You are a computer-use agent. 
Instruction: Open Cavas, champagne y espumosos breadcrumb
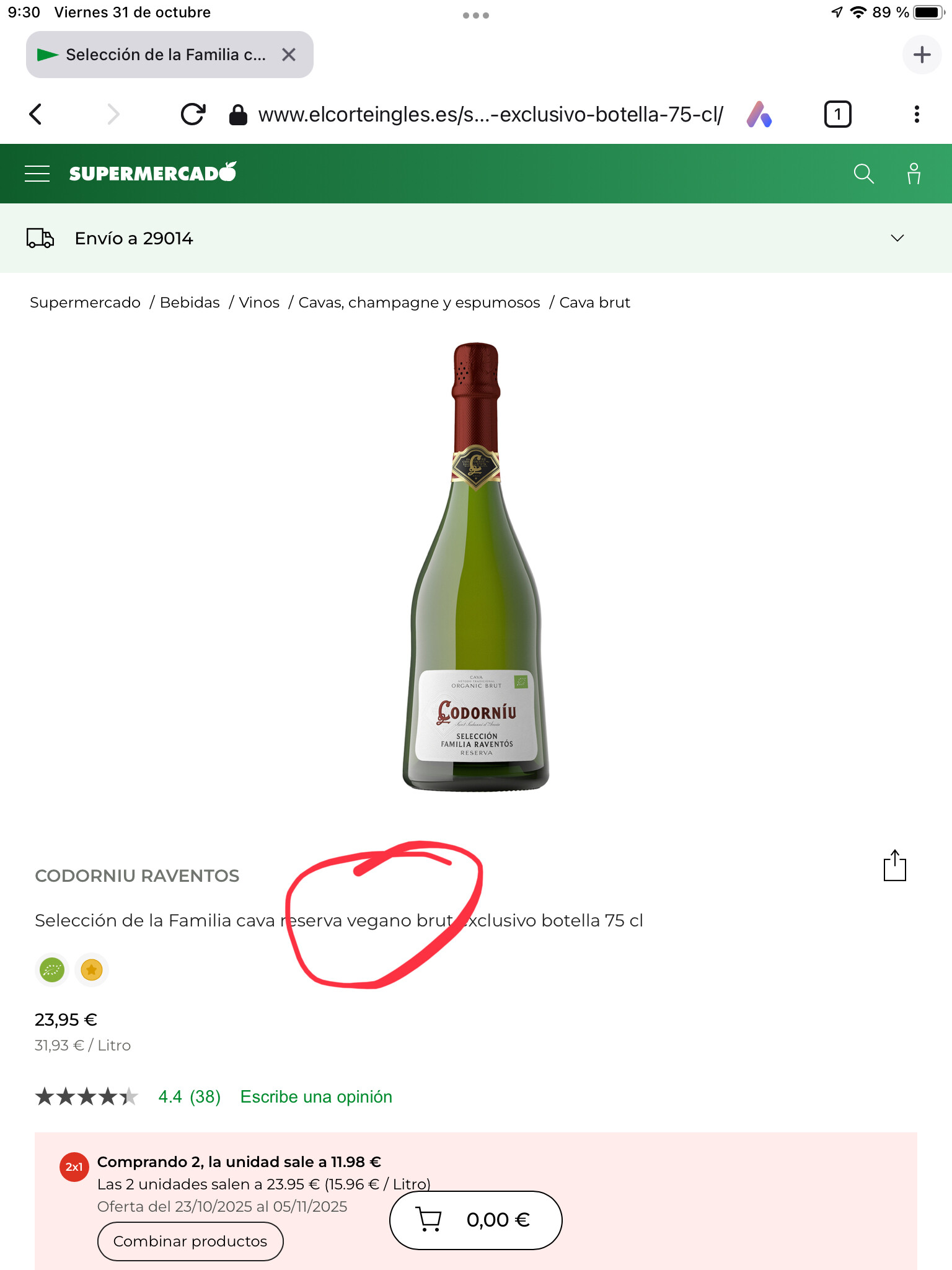point(419,303)
